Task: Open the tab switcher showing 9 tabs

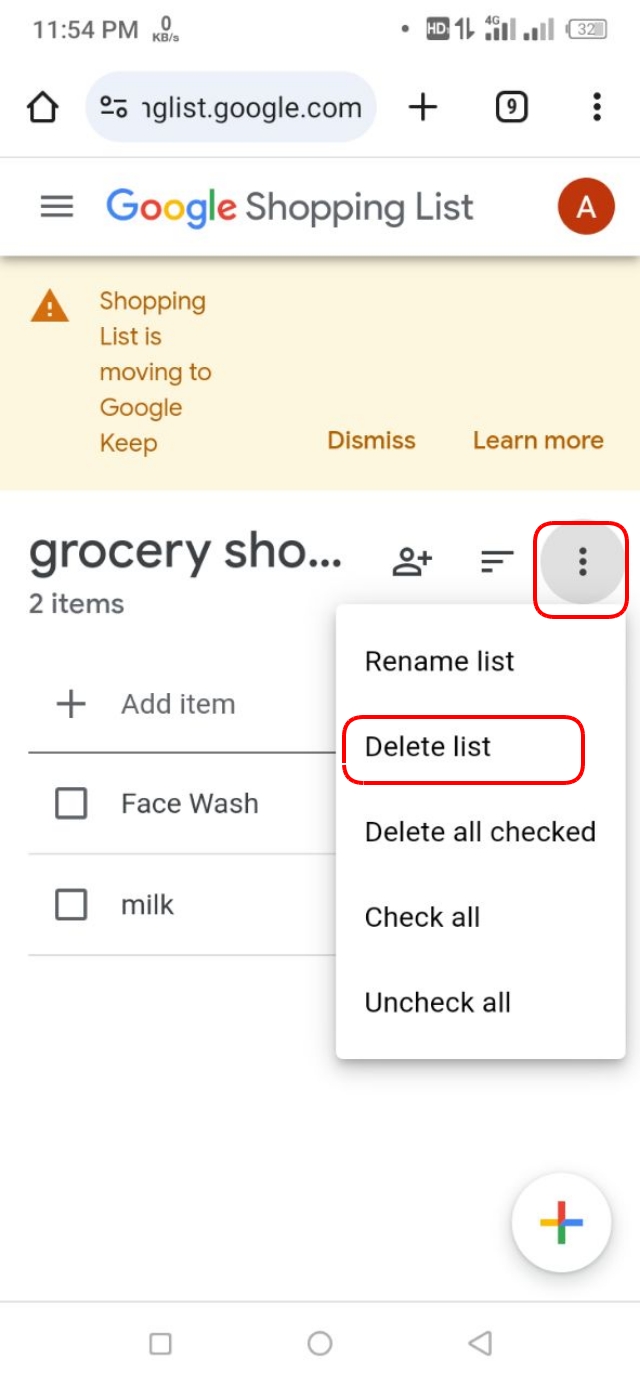Action: tap(511, 107)
